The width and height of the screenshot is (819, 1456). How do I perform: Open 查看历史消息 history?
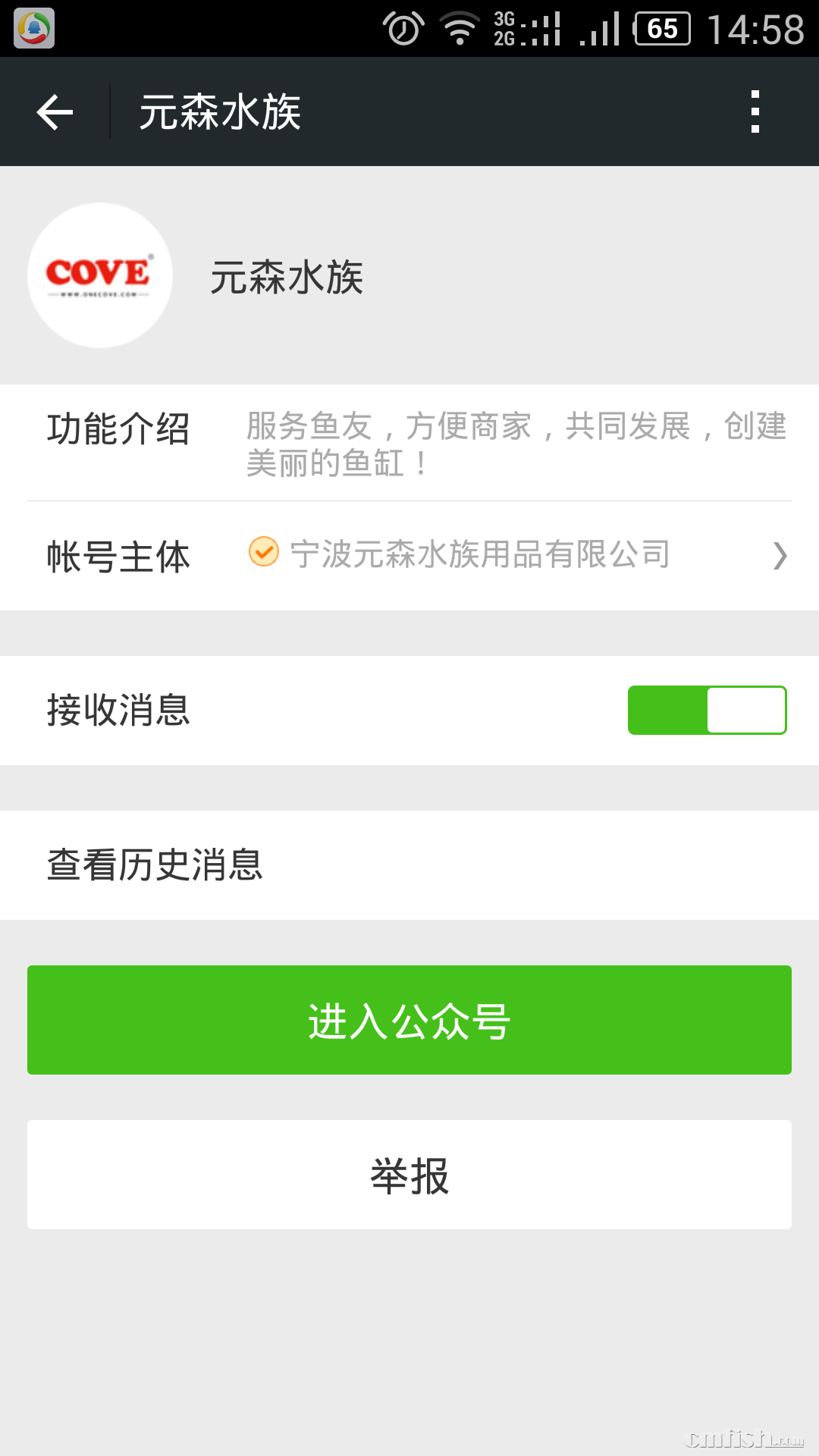409,865
